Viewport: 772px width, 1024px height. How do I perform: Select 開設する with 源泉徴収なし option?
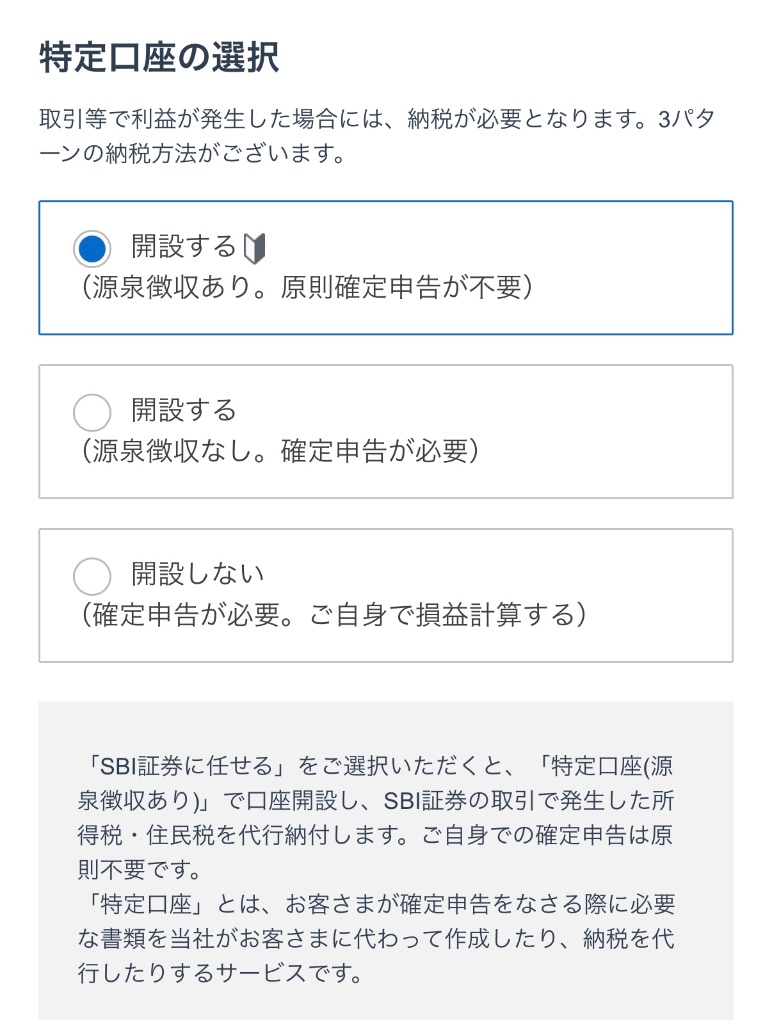click(x=92, y=411)
